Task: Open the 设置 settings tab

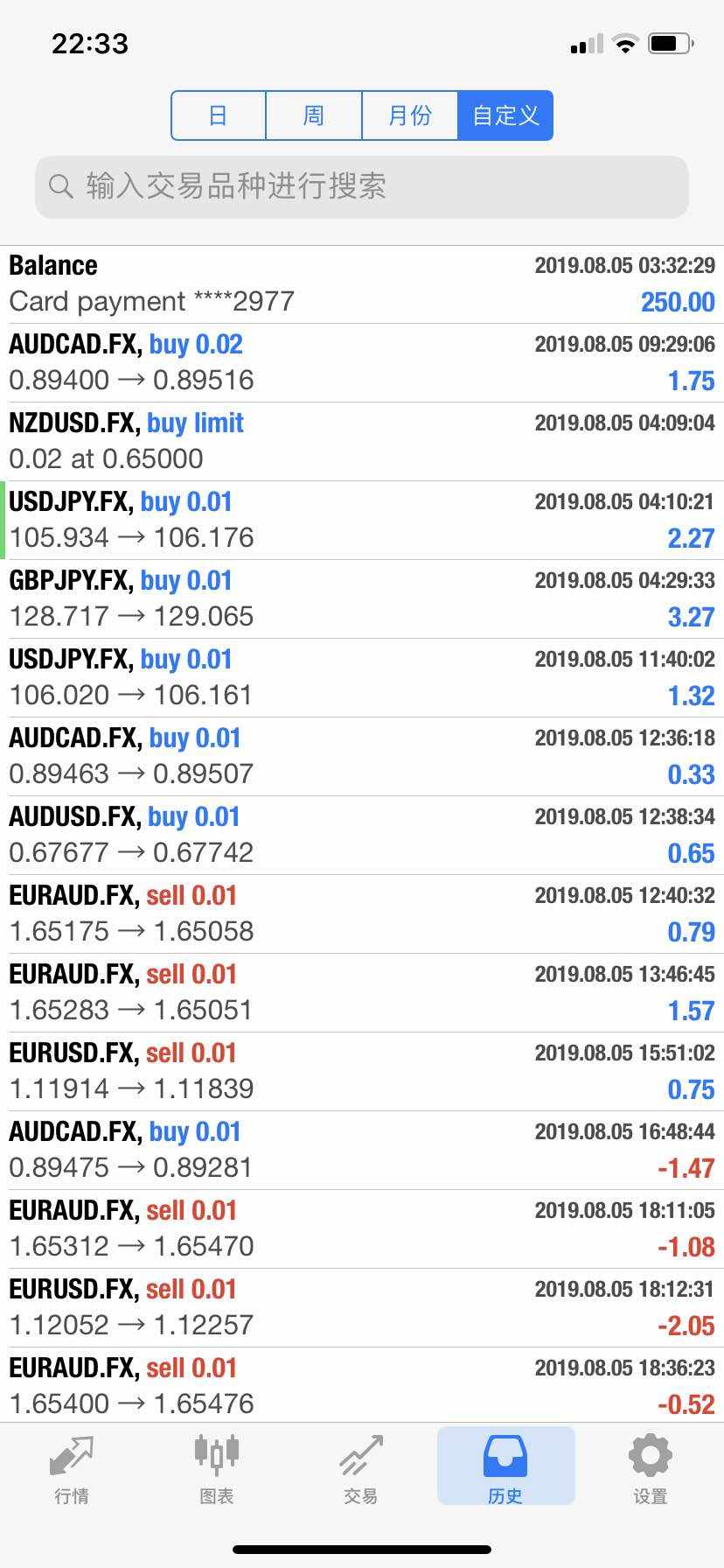Action: [650, 1469]
